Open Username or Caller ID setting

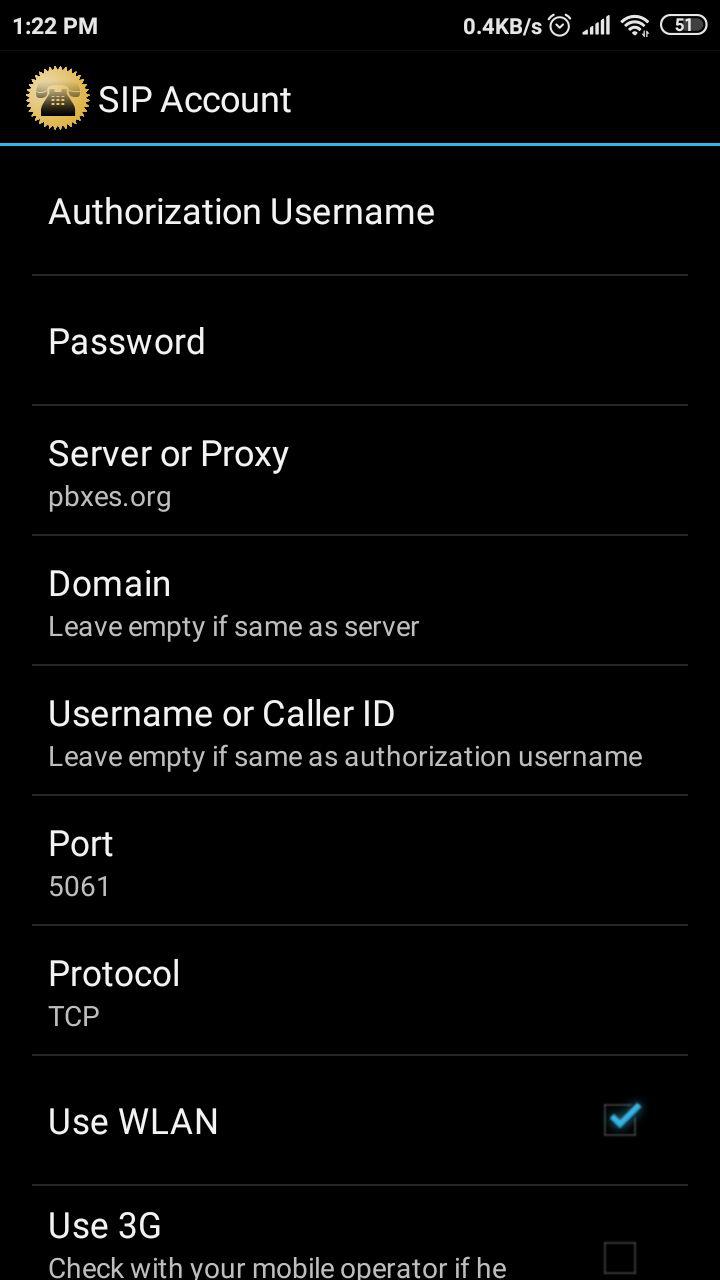point(360,730)
